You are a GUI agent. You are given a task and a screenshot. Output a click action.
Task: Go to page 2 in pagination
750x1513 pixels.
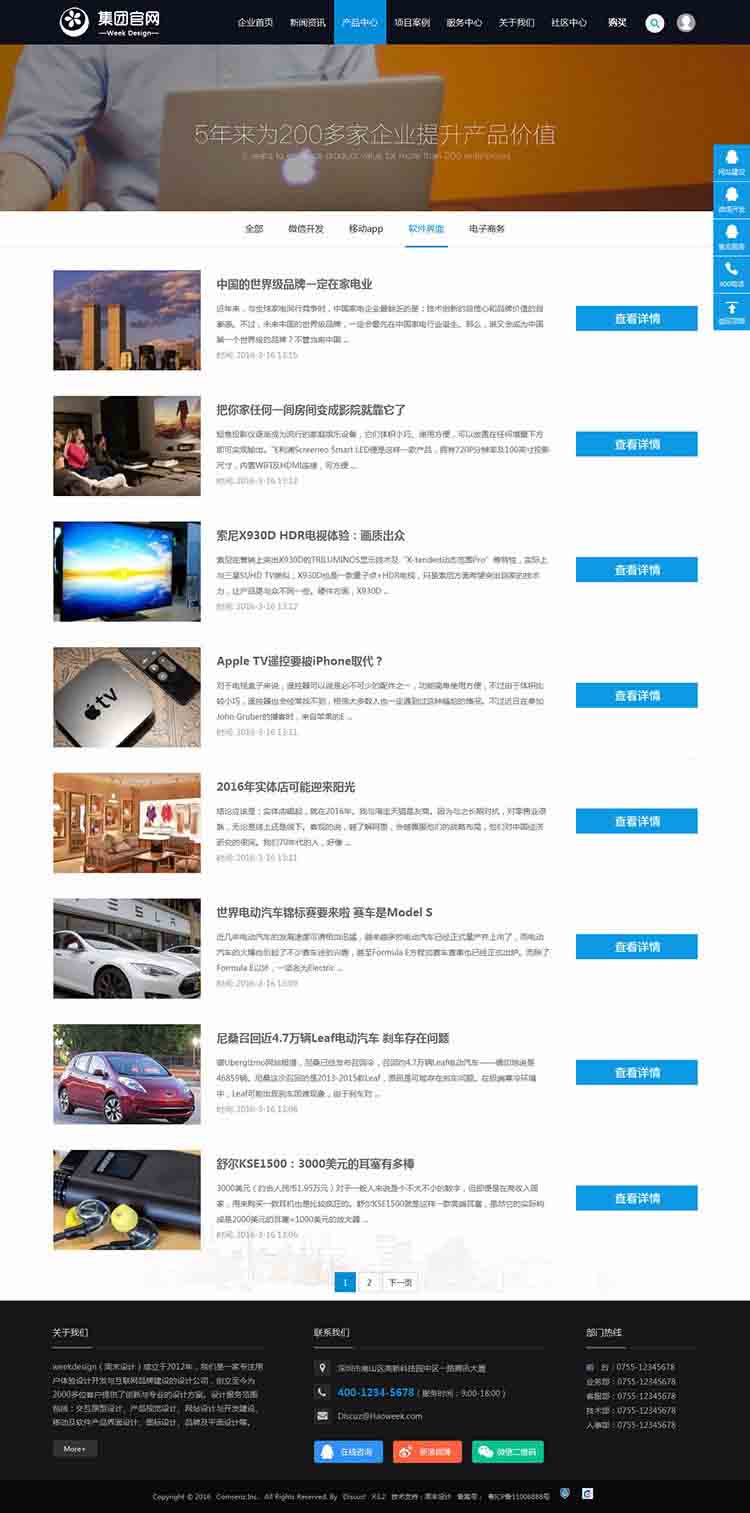coord(369,1282)
